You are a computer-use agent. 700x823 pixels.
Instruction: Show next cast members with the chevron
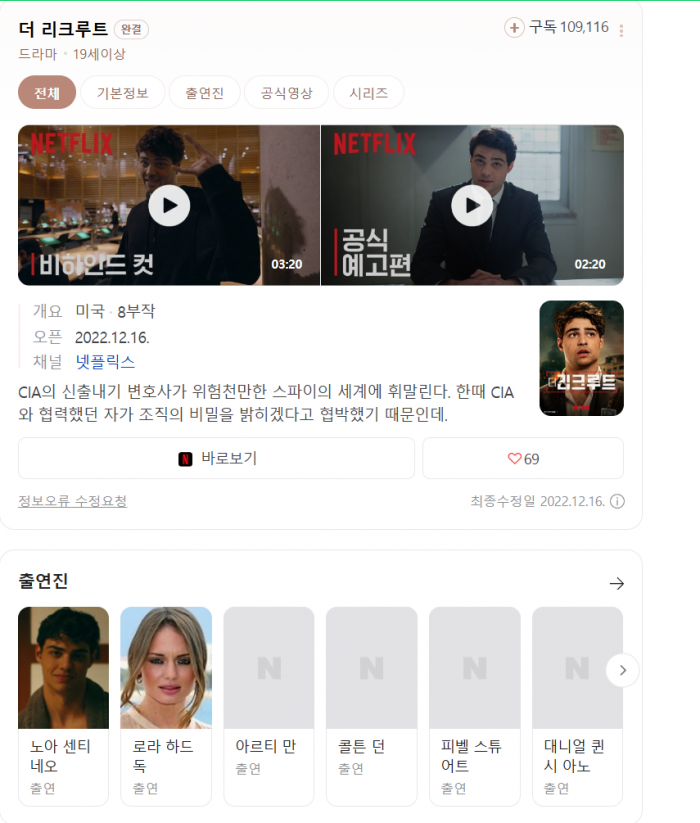pos(623,670)
